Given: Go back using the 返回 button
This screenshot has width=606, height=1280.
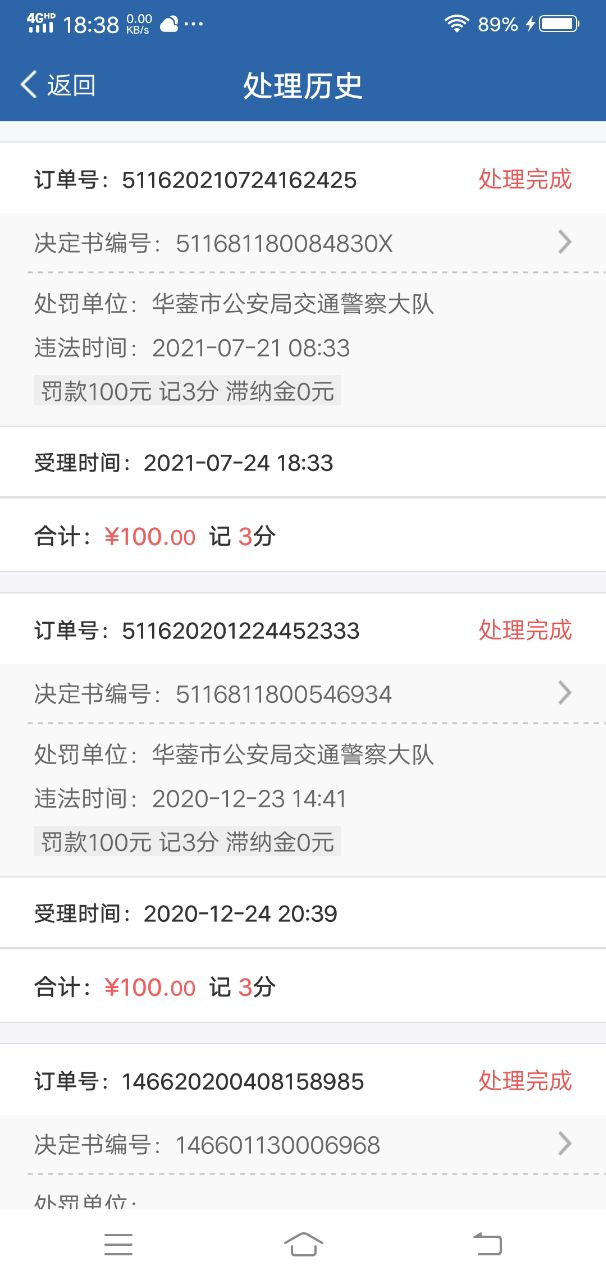Looking at the screenshot, I should [58, 85].
